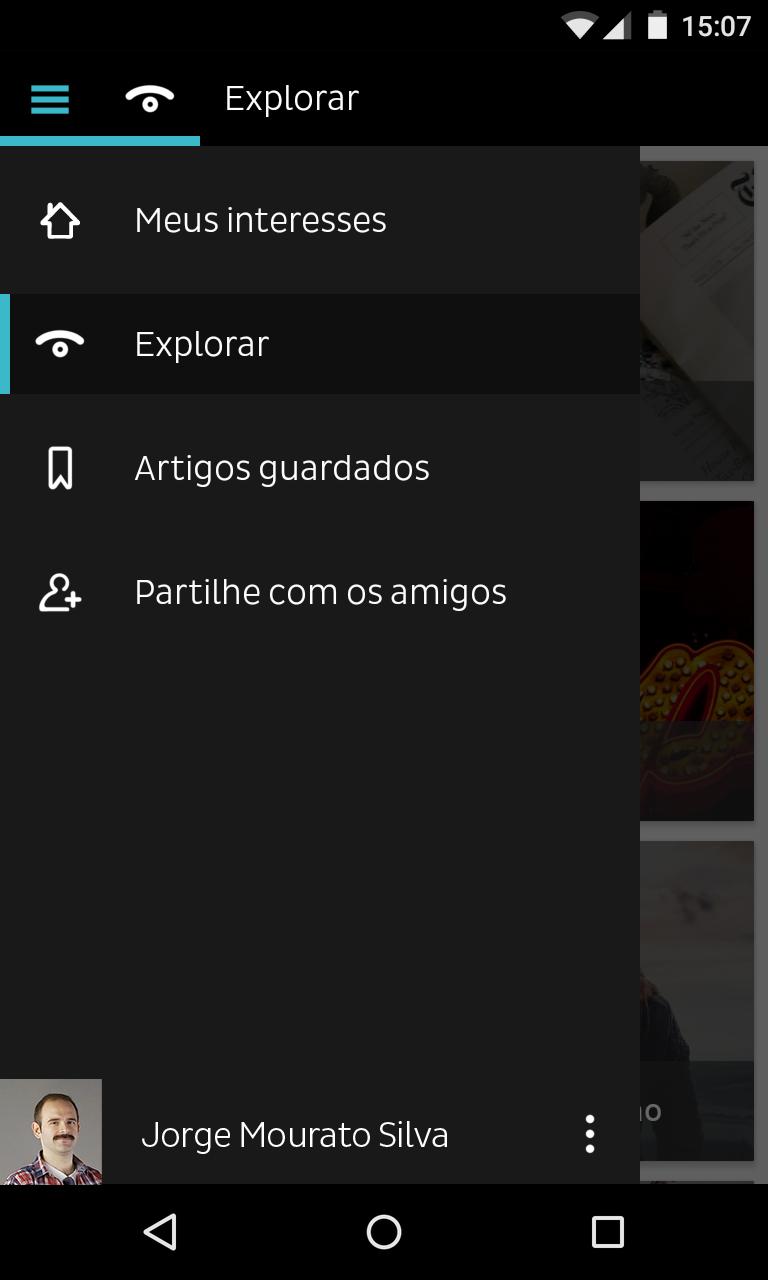This screenshot has height=1280, width=768.
Task: Click the eye icon beside Explorar menu entry
Action: tap(60, 344)
